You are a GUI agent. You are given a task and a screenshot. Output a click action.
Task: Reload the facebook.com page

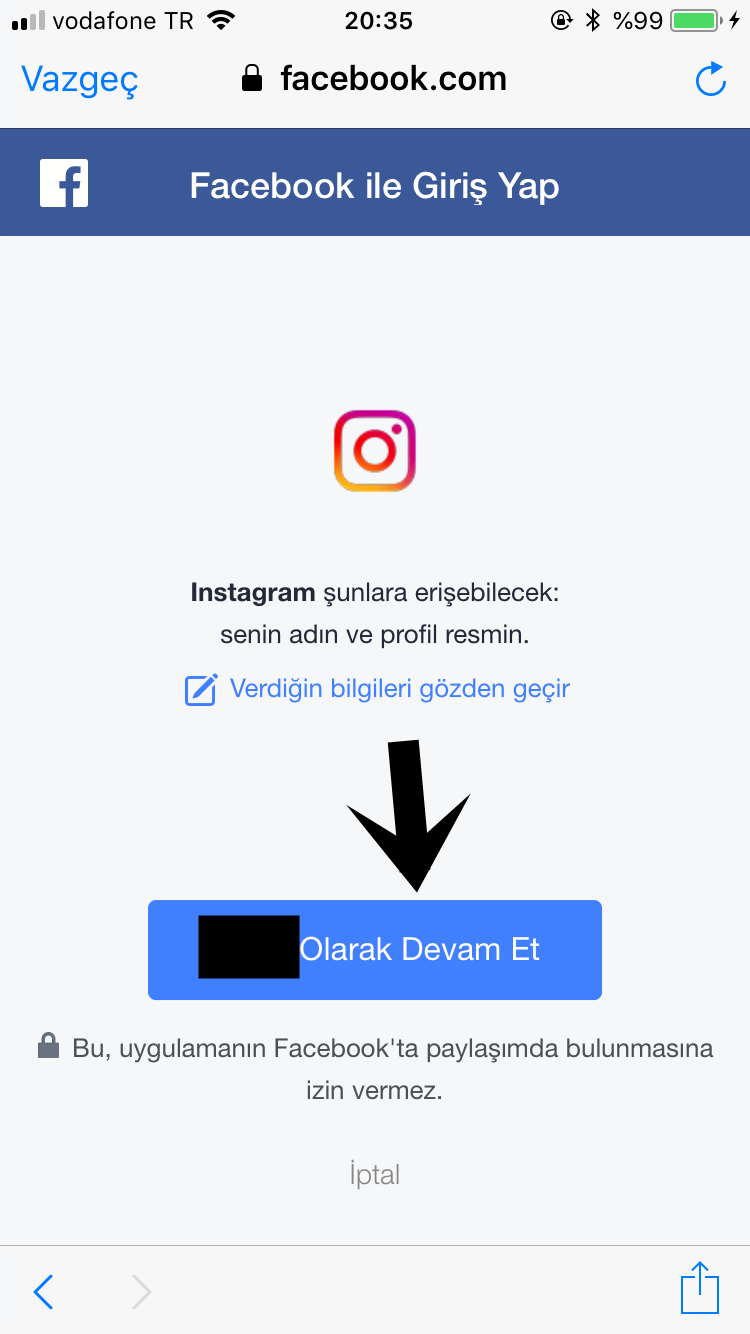point(710,79)
